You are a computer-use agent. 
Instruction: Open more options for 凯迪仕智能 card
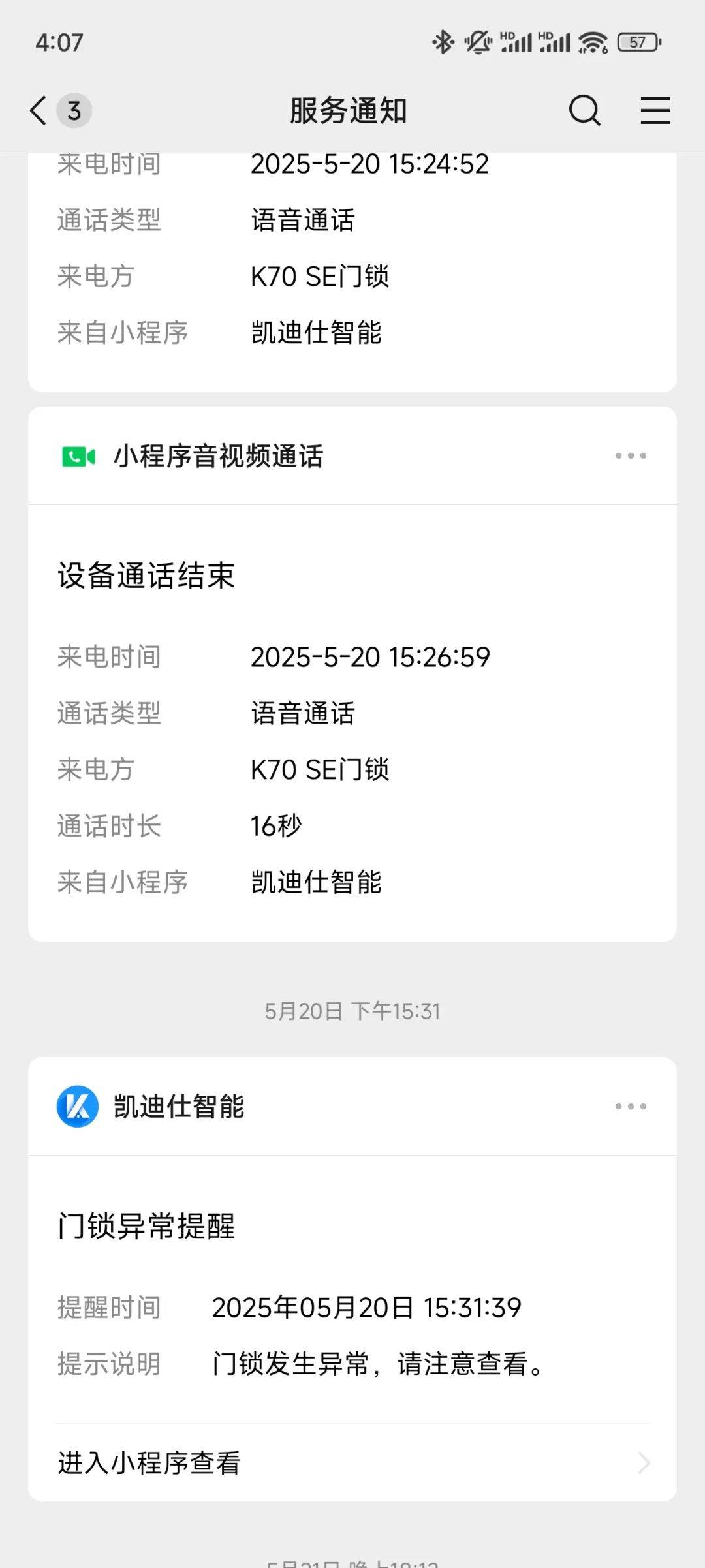tap(631, 1106)
